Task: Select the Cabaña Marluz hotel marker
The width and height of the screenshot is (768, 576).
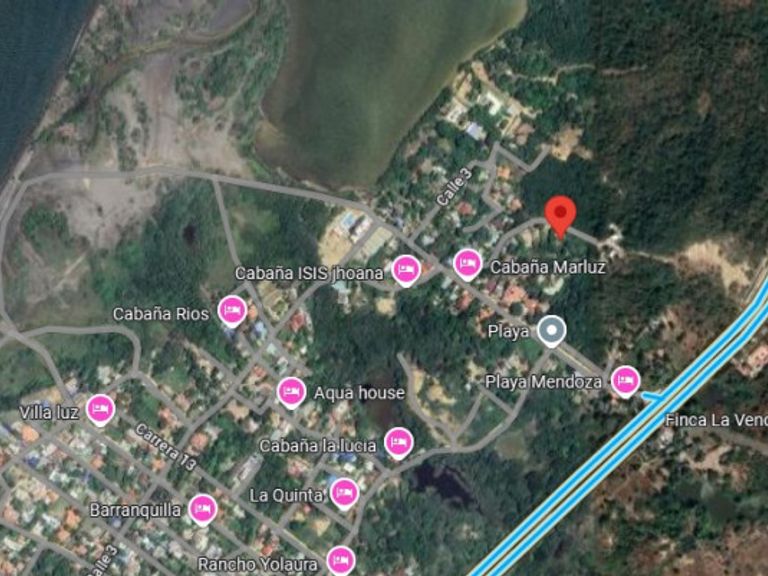Action: click(x=467, y=264)
